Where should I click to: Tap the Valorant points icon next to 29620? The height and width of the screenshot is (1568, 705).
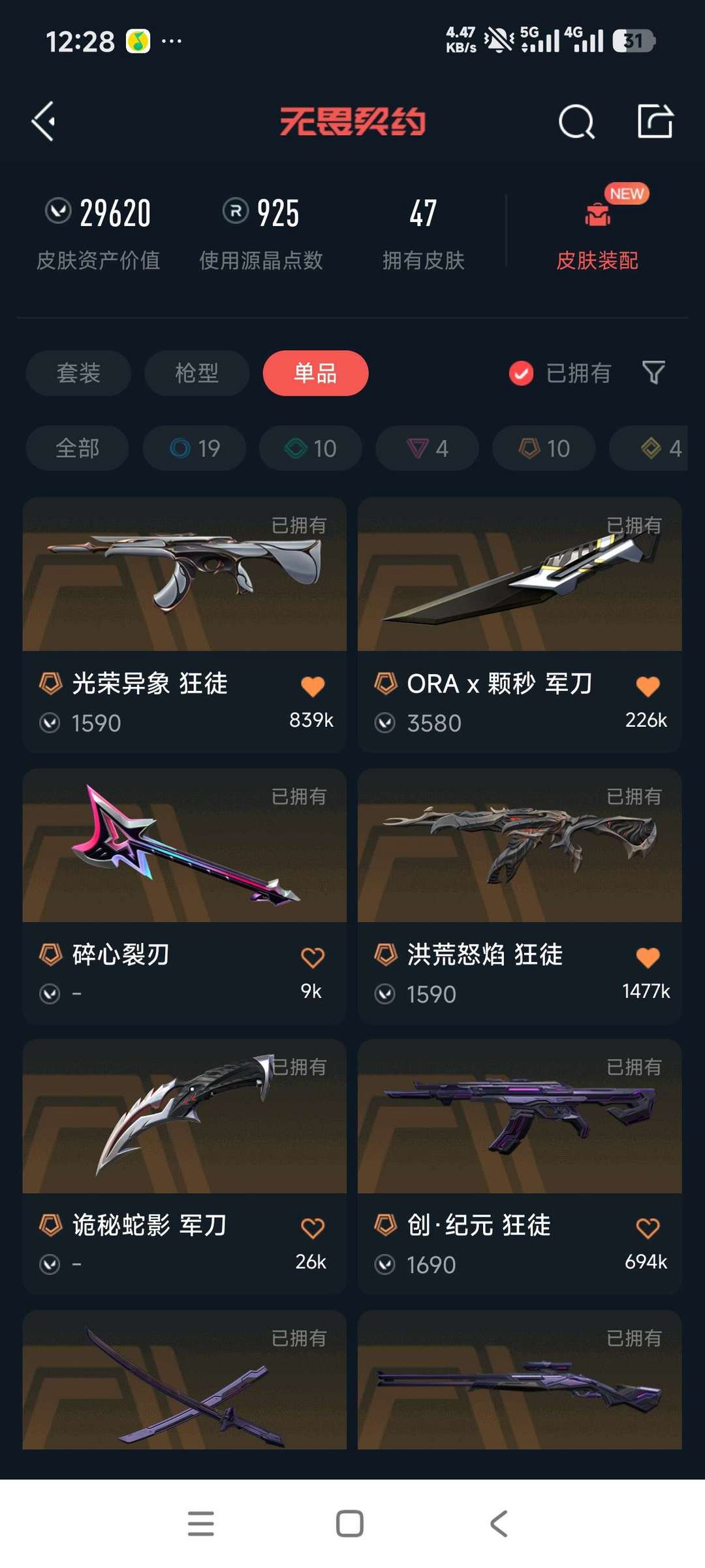[59, 212]
